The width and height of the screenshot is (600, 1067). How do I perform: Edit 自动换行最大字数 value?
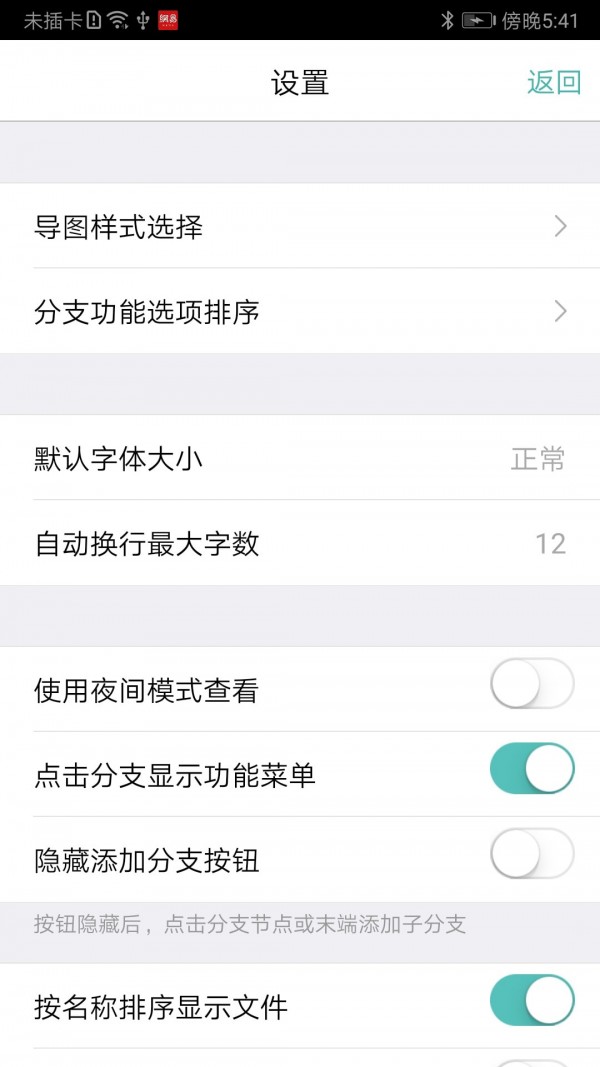[x=300, y=544]
